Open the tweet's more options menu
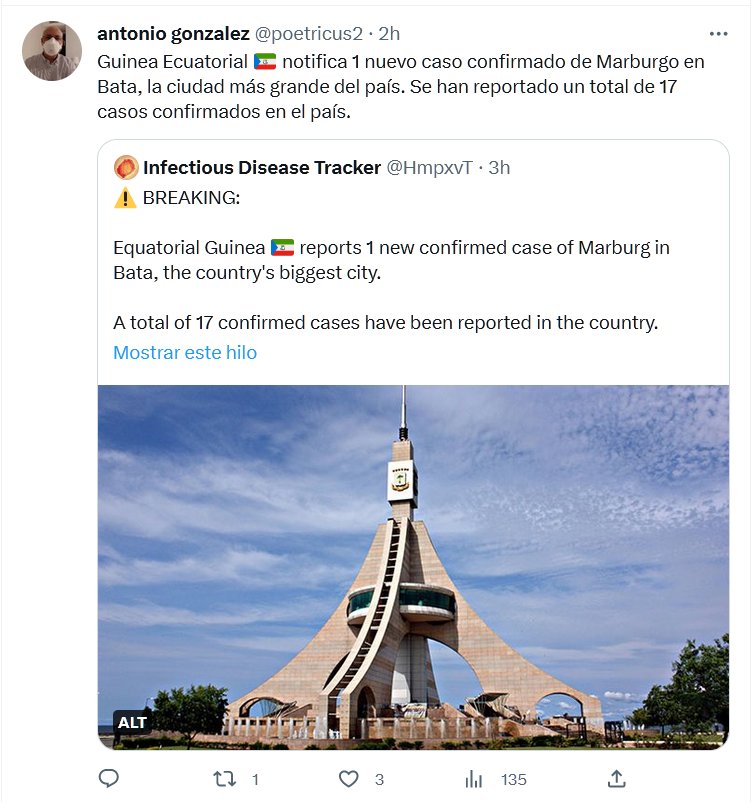 (712, 33)
